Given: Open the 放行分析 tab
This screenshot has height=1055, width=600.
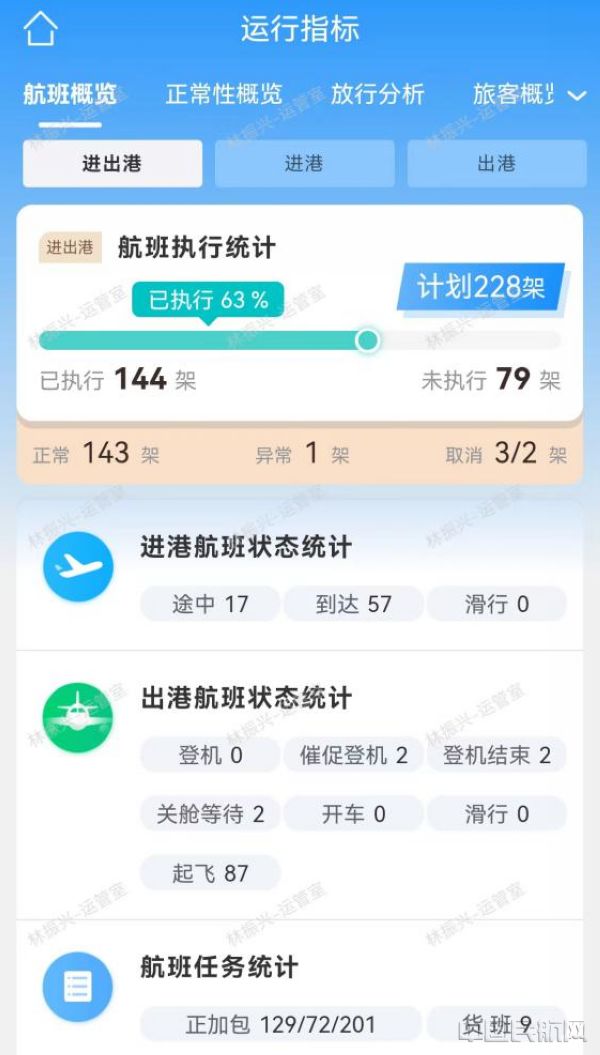Looking at the screenshot, I should (x=377, y=95).
